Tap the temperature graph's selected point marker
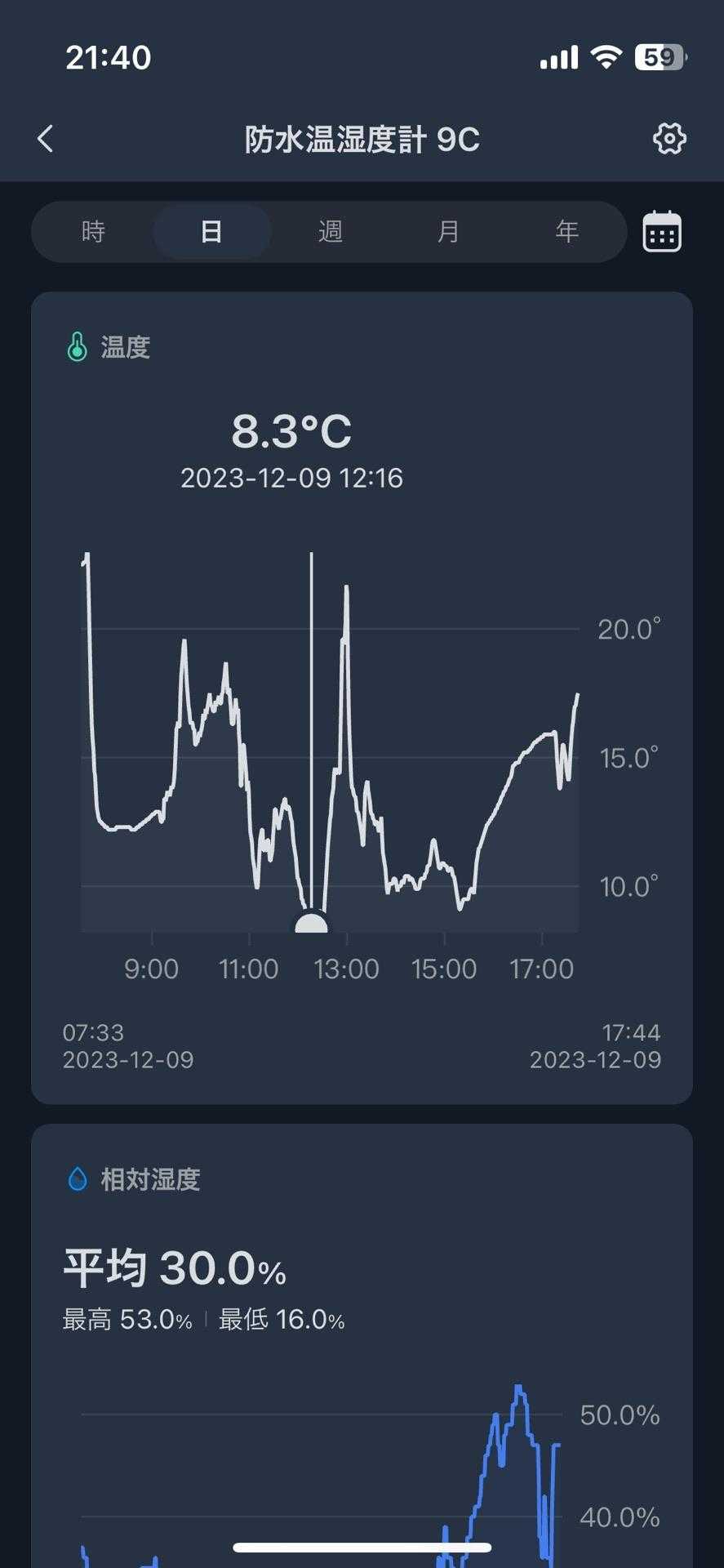This screenshot has width=724, height=1568. click(x=311, y=925)
